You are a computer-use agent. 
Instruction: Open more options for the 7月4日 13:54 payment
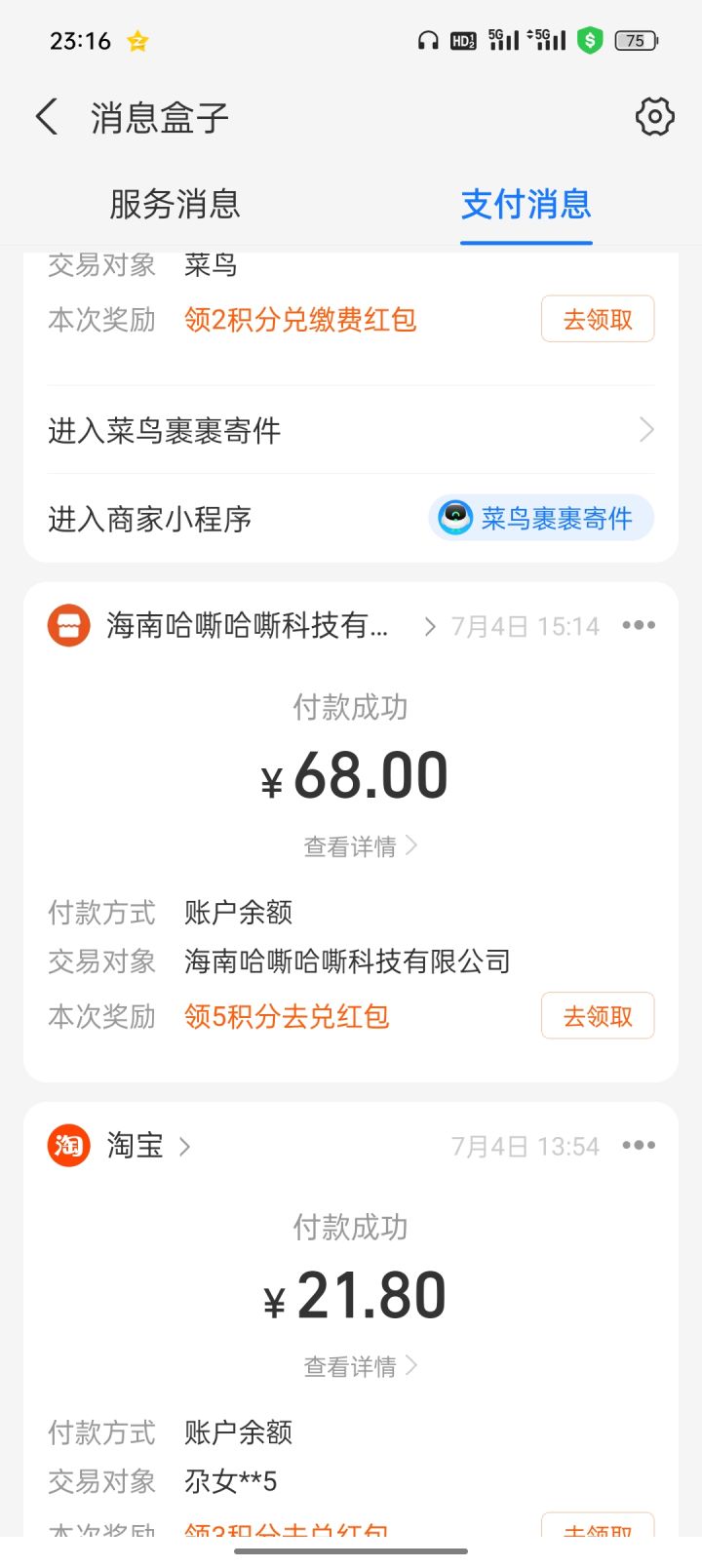(638, 1146)
